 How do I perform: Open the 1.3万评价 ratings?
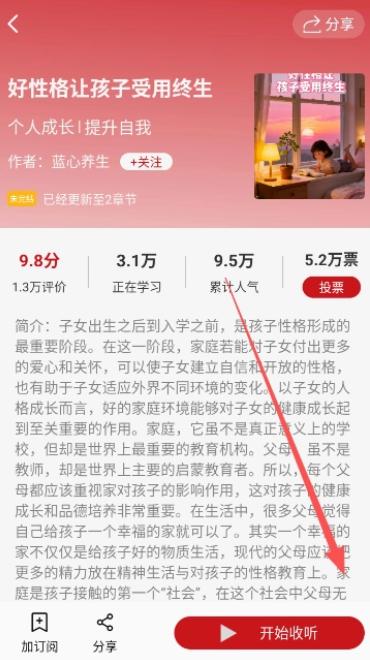pyautogui.click(x=39, y=287)
